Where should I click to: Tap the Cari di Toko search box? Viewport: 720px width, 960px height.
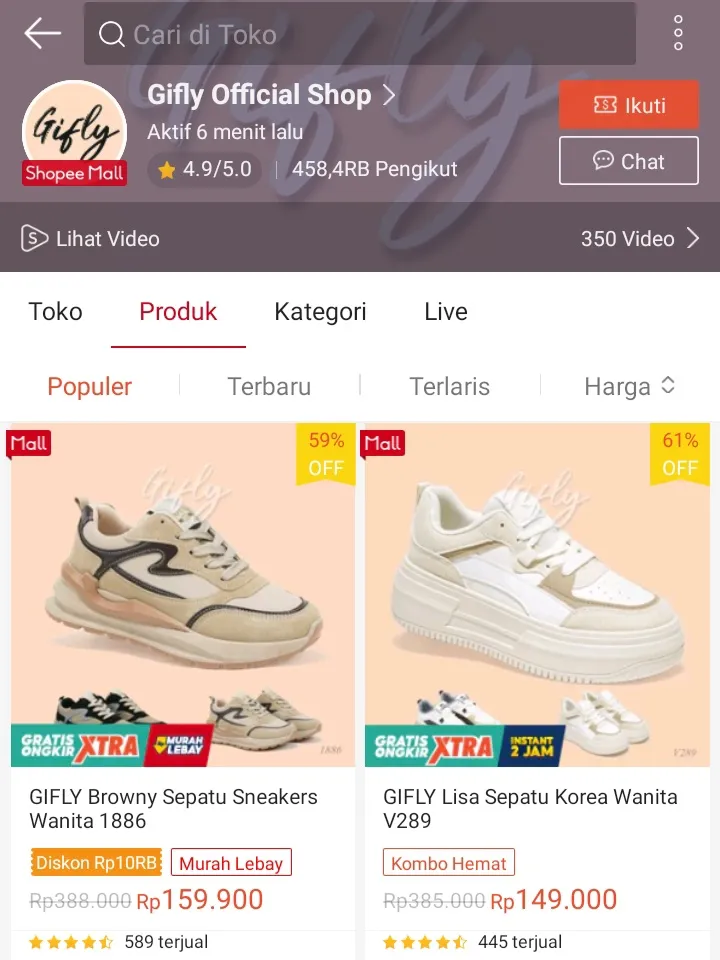[x=360, y=34]
